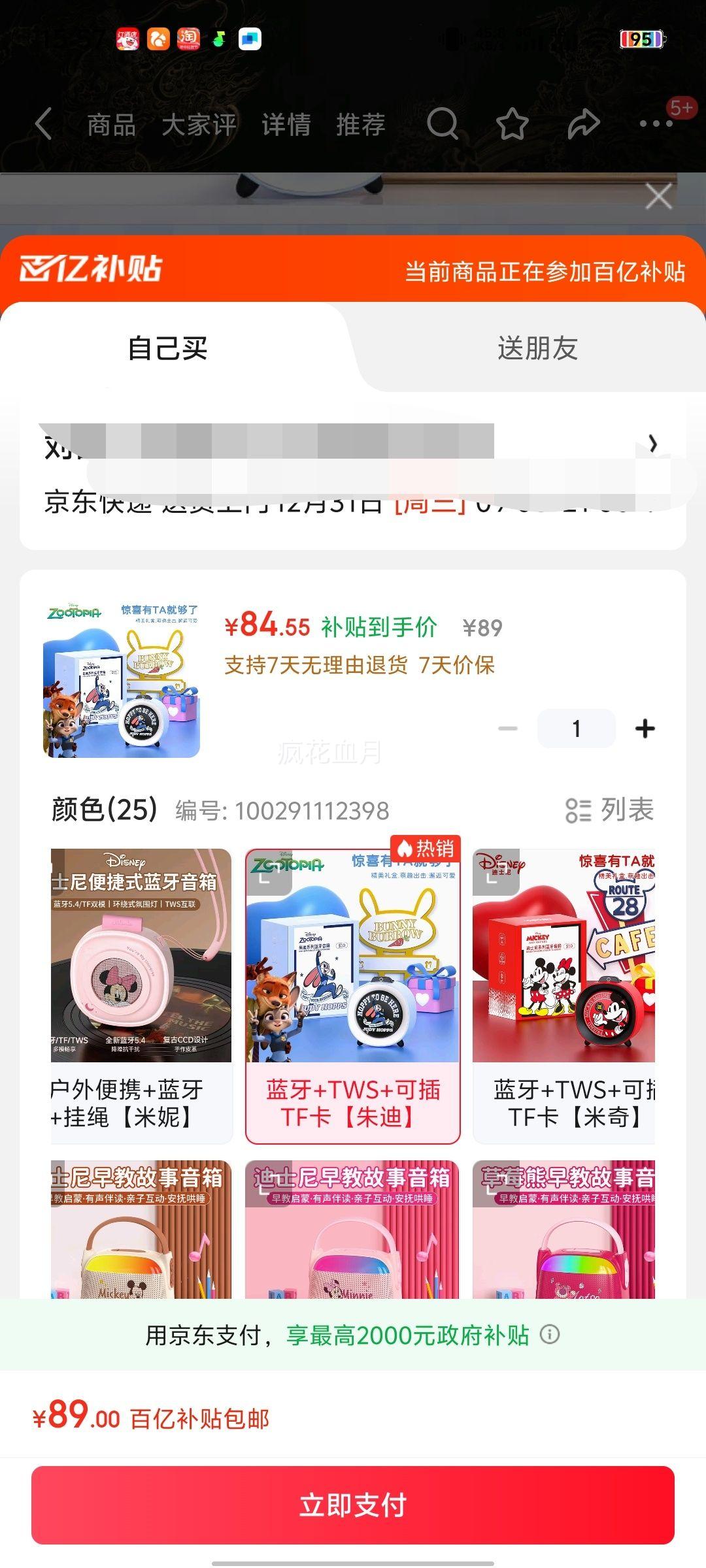
Task: Switch to the 大家评 tab
Action: [200, 125]
